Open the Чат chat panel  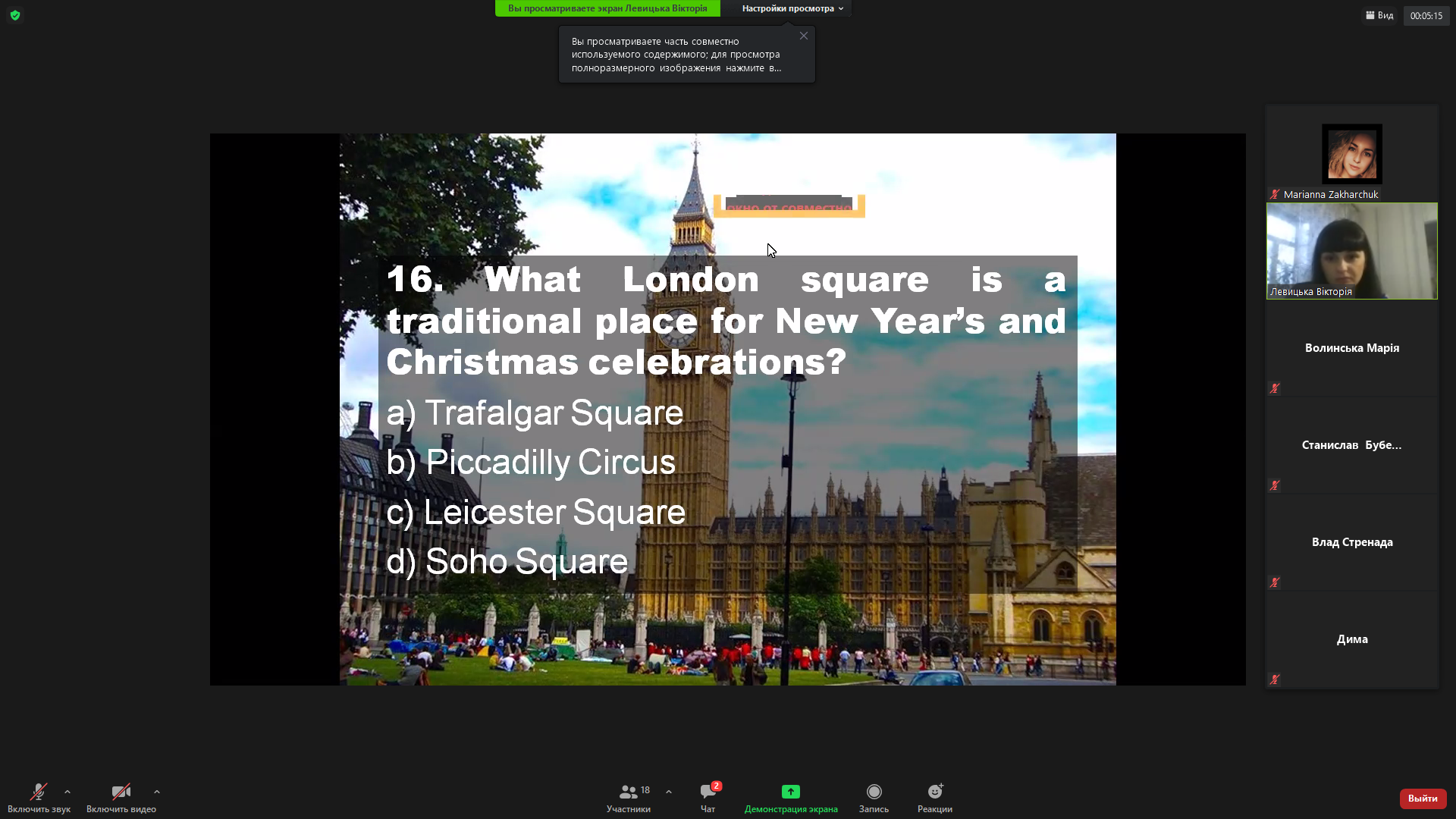[708, 797]
